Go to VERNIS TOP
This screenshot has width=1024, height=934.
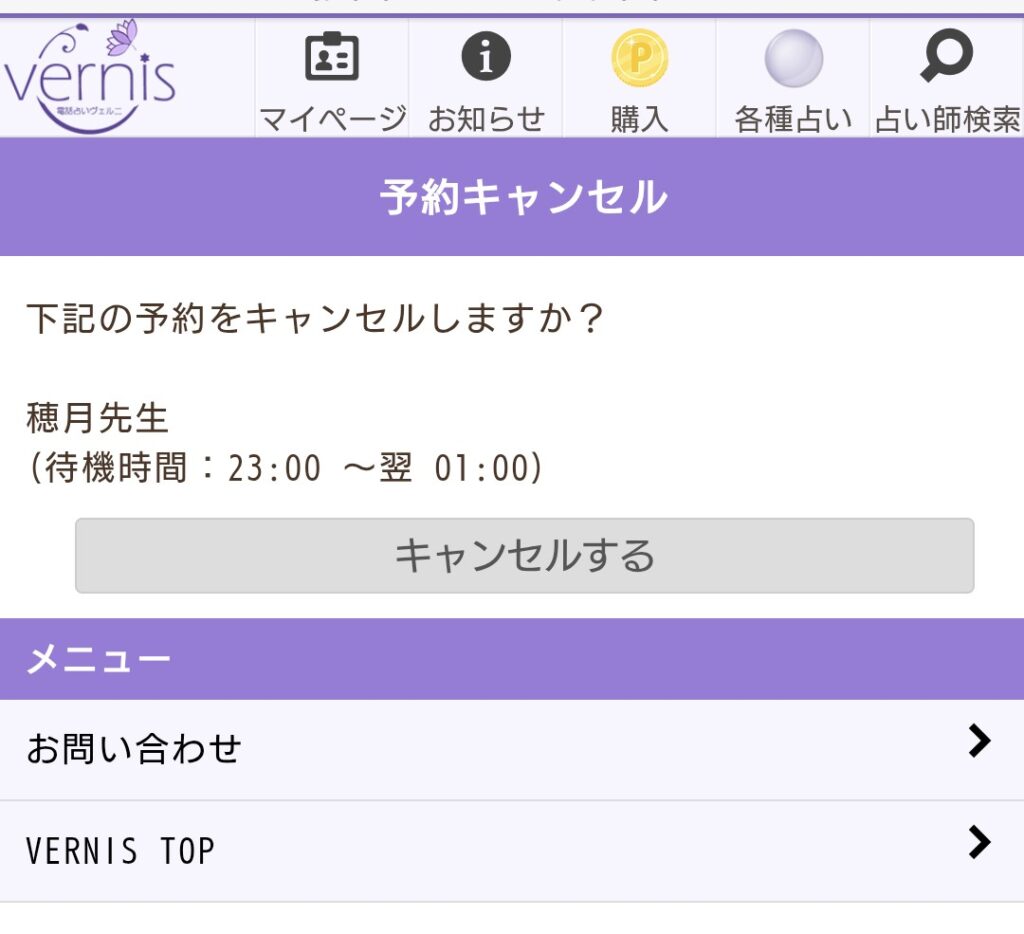tap(512, 851)
